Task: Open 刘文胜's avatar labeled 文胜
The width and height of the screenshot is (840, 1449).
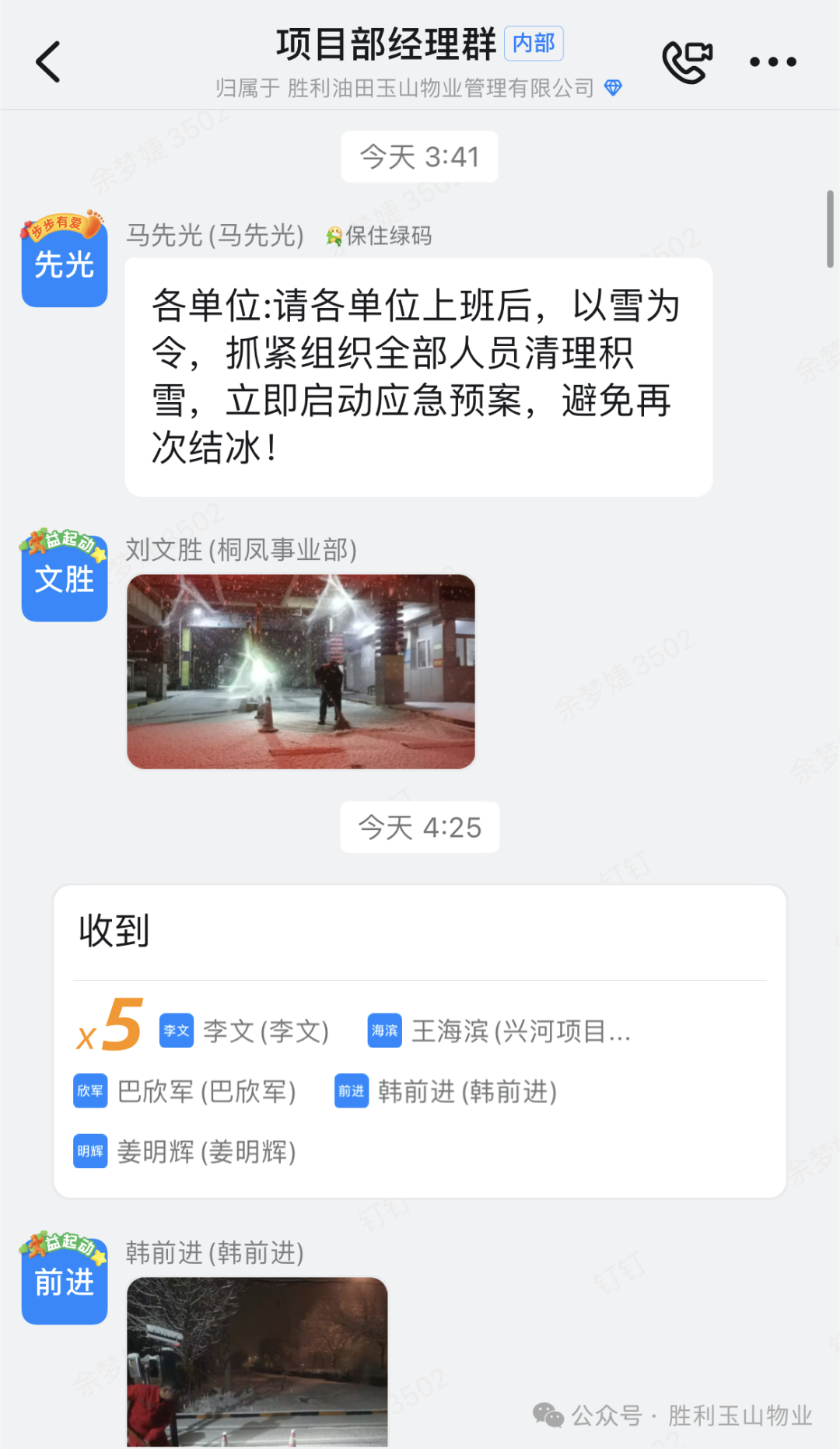Action: tap(65, 578)
